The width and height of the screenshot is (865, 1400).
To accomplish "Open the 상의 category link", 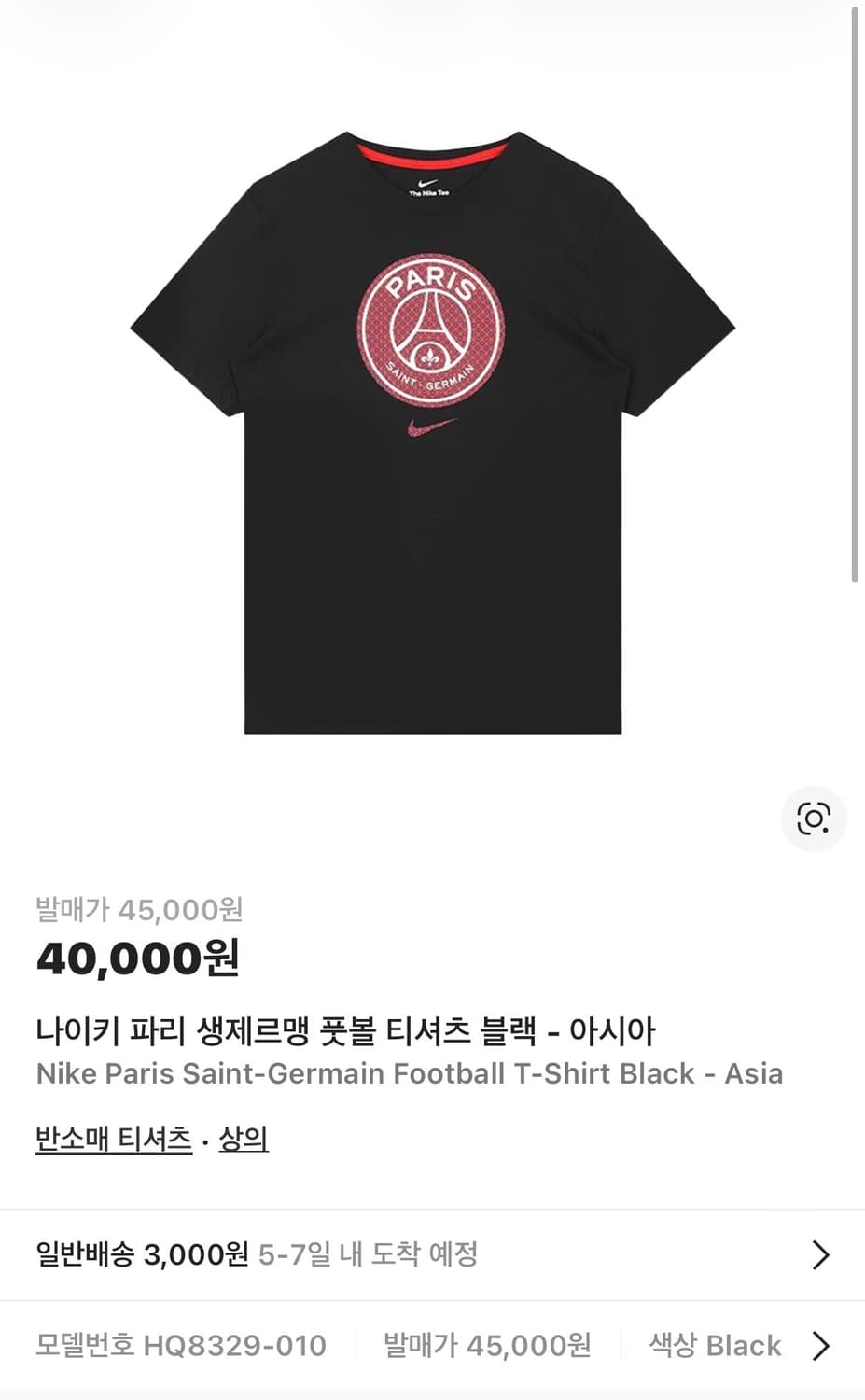I will [245, 1138].
